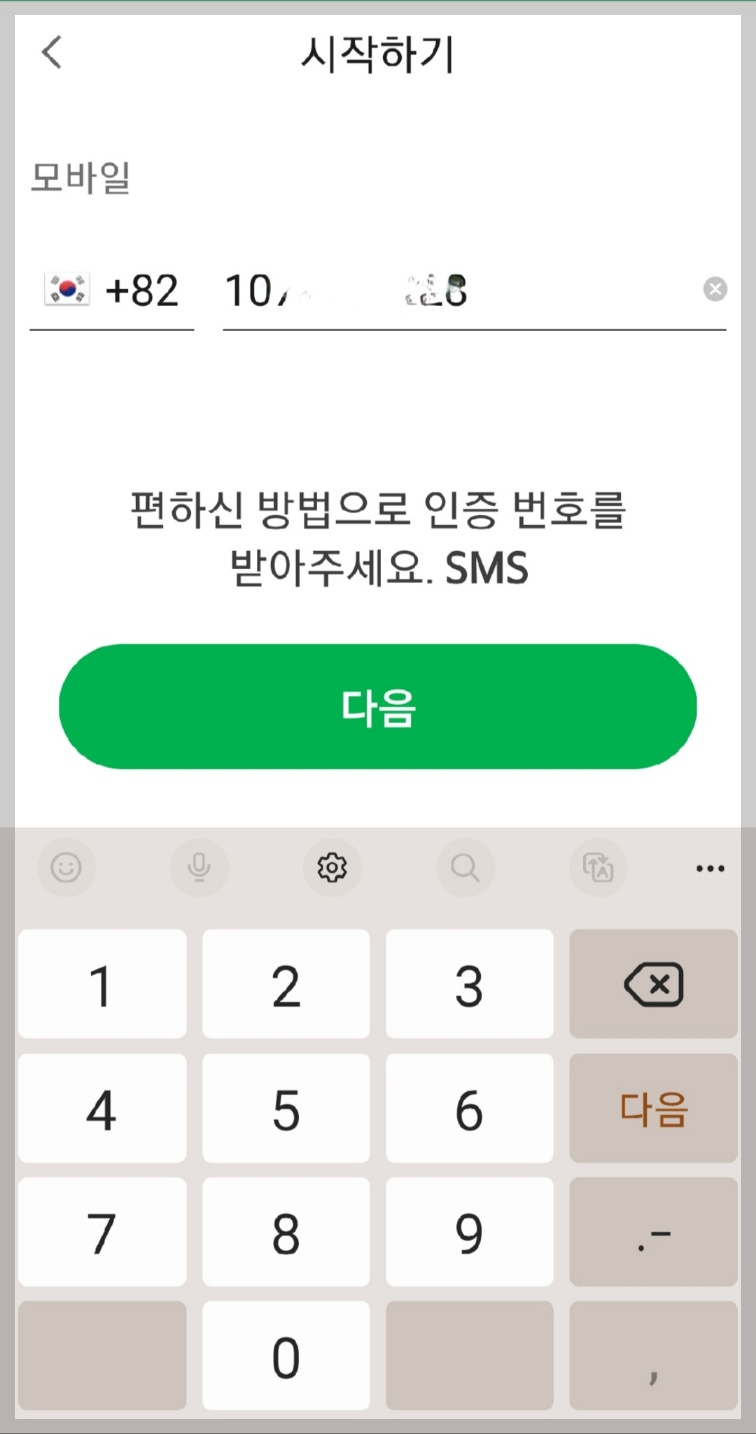The image size is (756, 1434).
Task: Open the +82 country code selector
Action: [140, 289]
